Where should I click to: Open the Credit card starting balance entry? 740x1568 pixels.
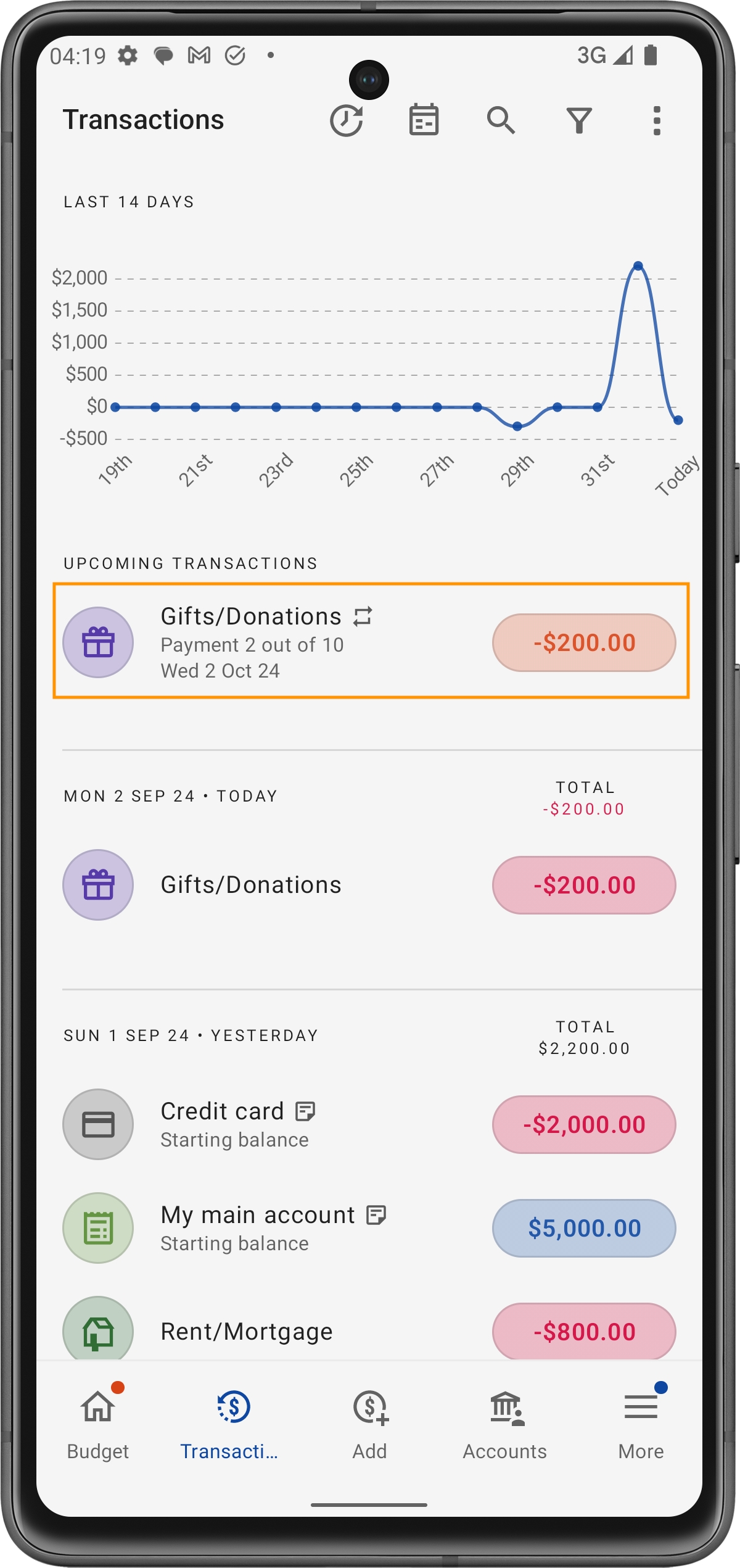coord(370,1124)
